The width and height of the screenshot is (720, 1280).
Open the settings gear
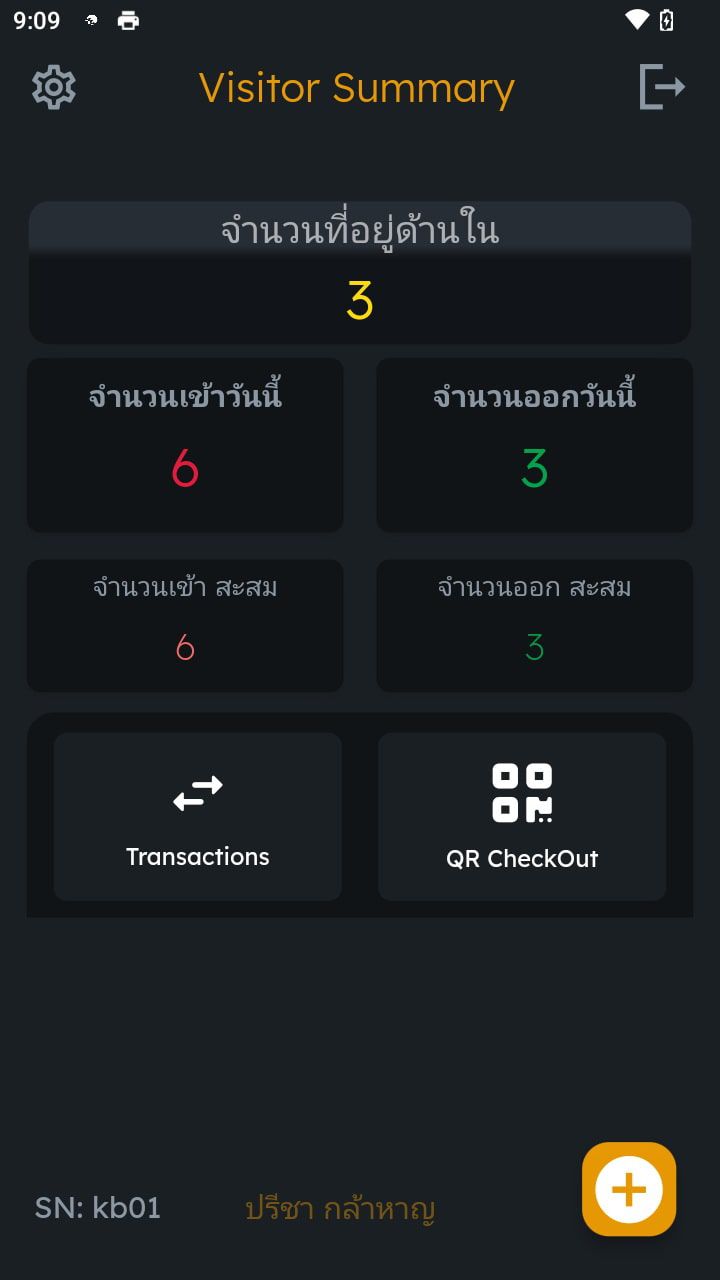[53, 87]
